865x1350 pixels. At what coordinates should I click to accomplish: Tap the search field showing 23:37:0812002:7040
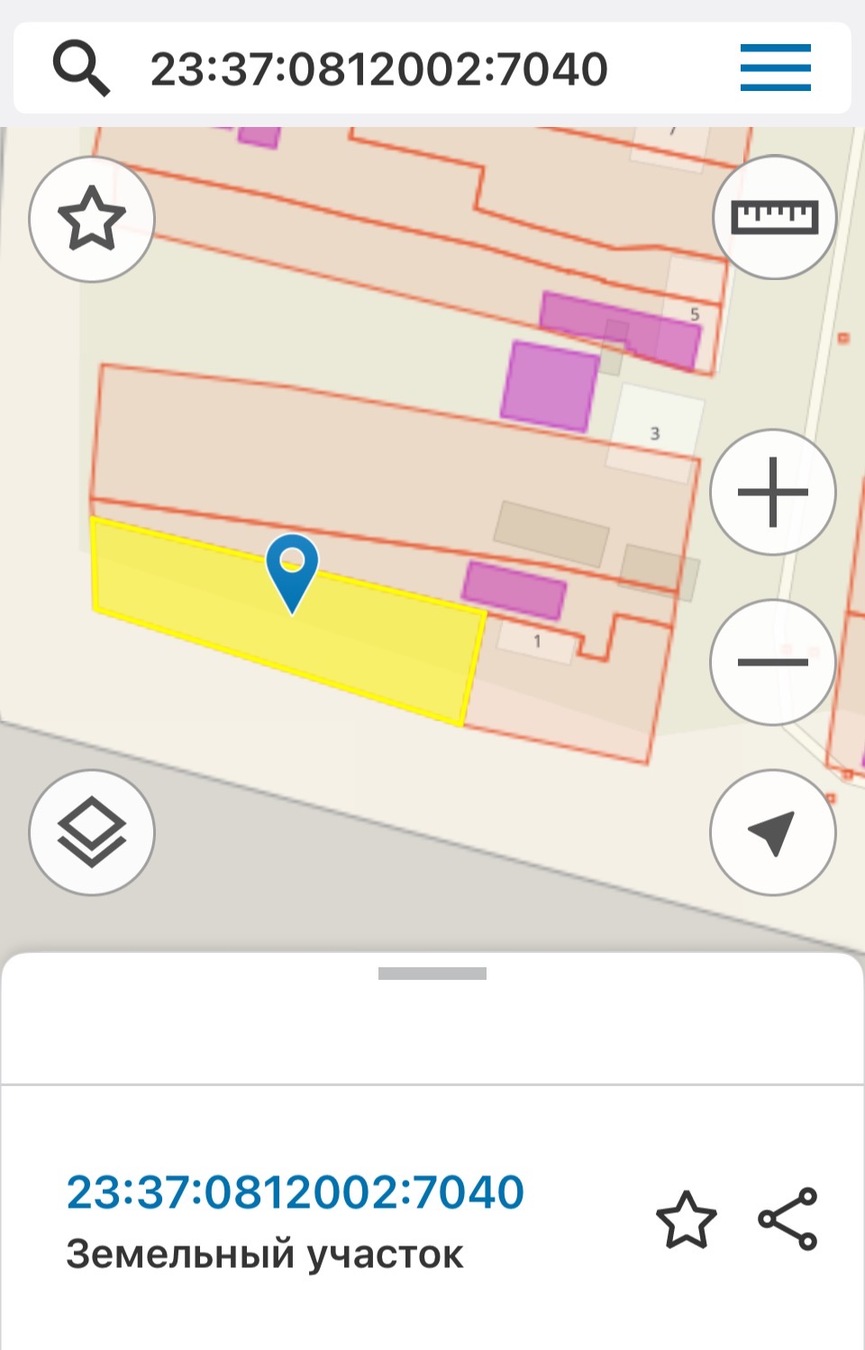(x=380, y=69)
